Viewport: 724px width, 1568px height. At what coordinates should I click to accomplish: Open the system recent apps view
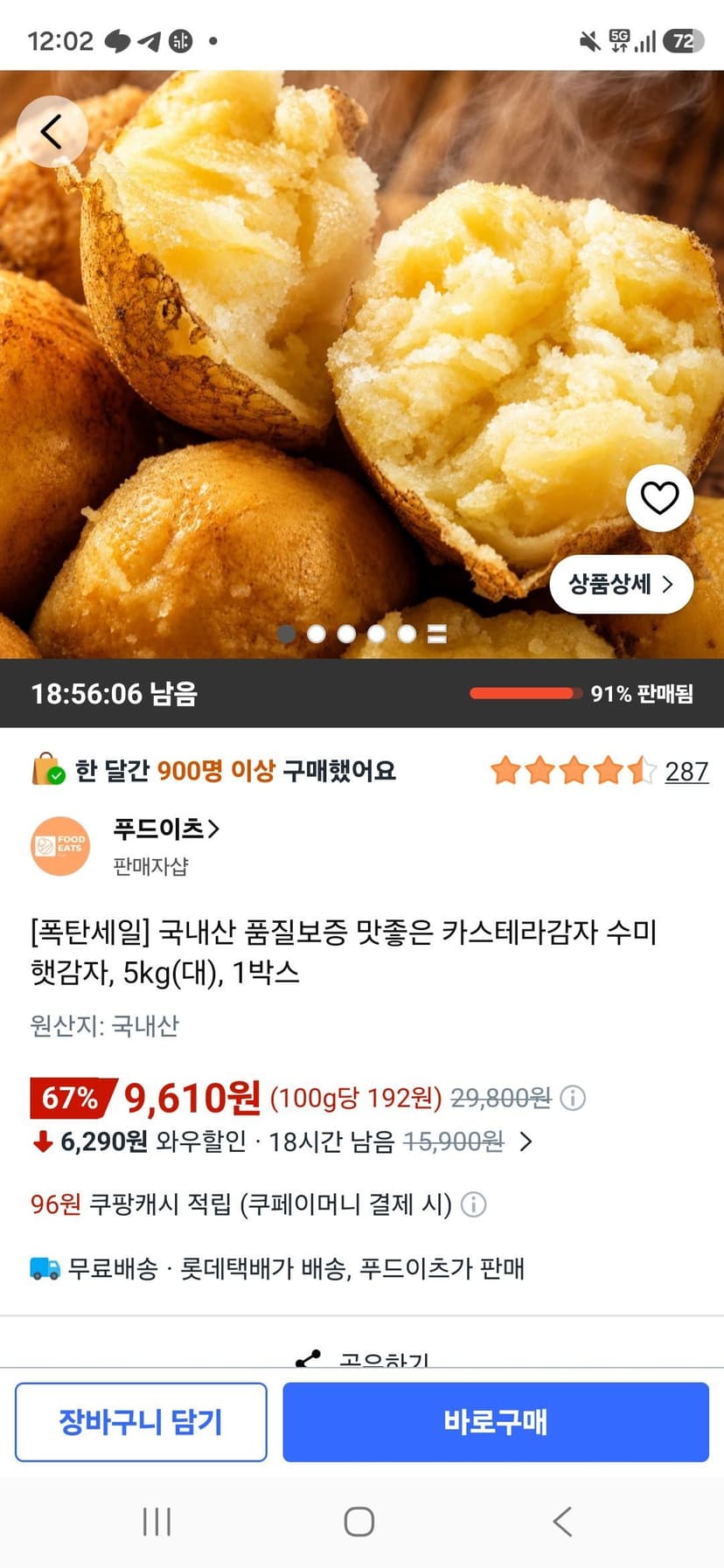157,1522
